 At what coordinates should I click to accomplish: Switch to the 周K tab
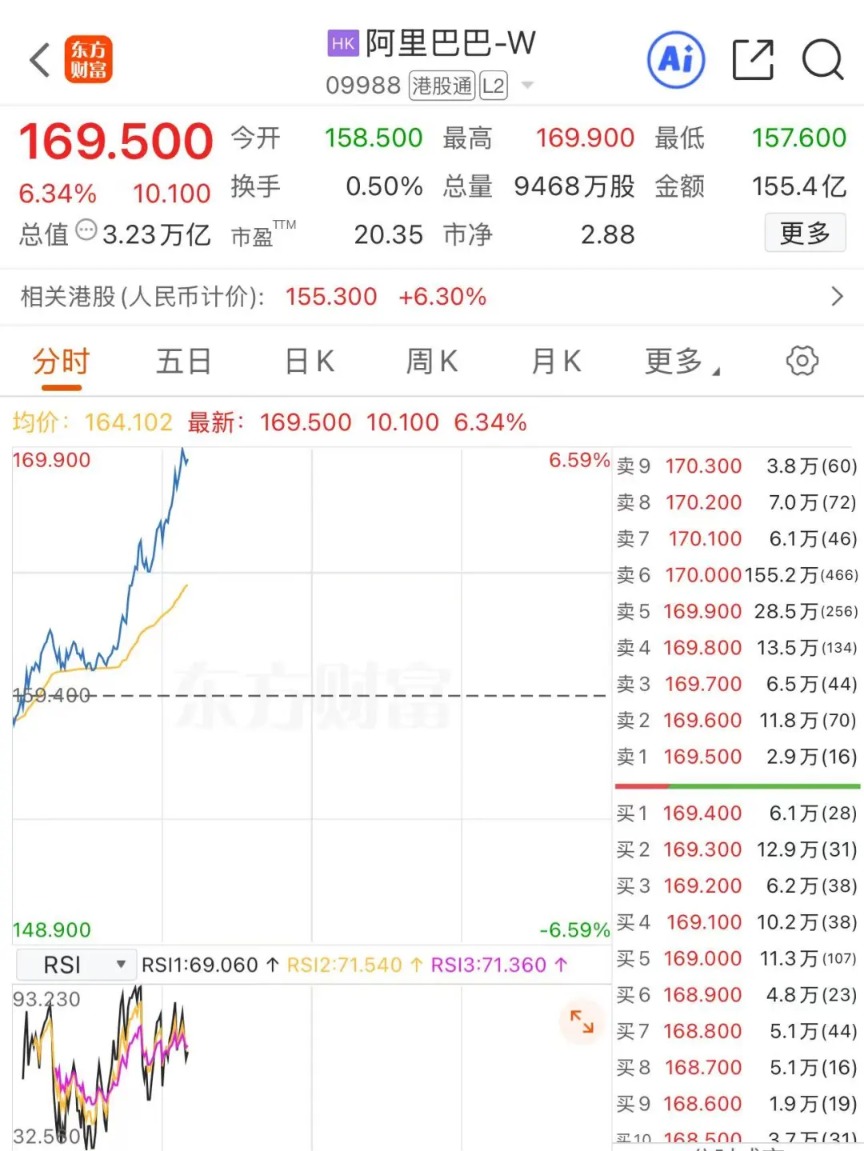pyautogui.click(x=431, y=361)
